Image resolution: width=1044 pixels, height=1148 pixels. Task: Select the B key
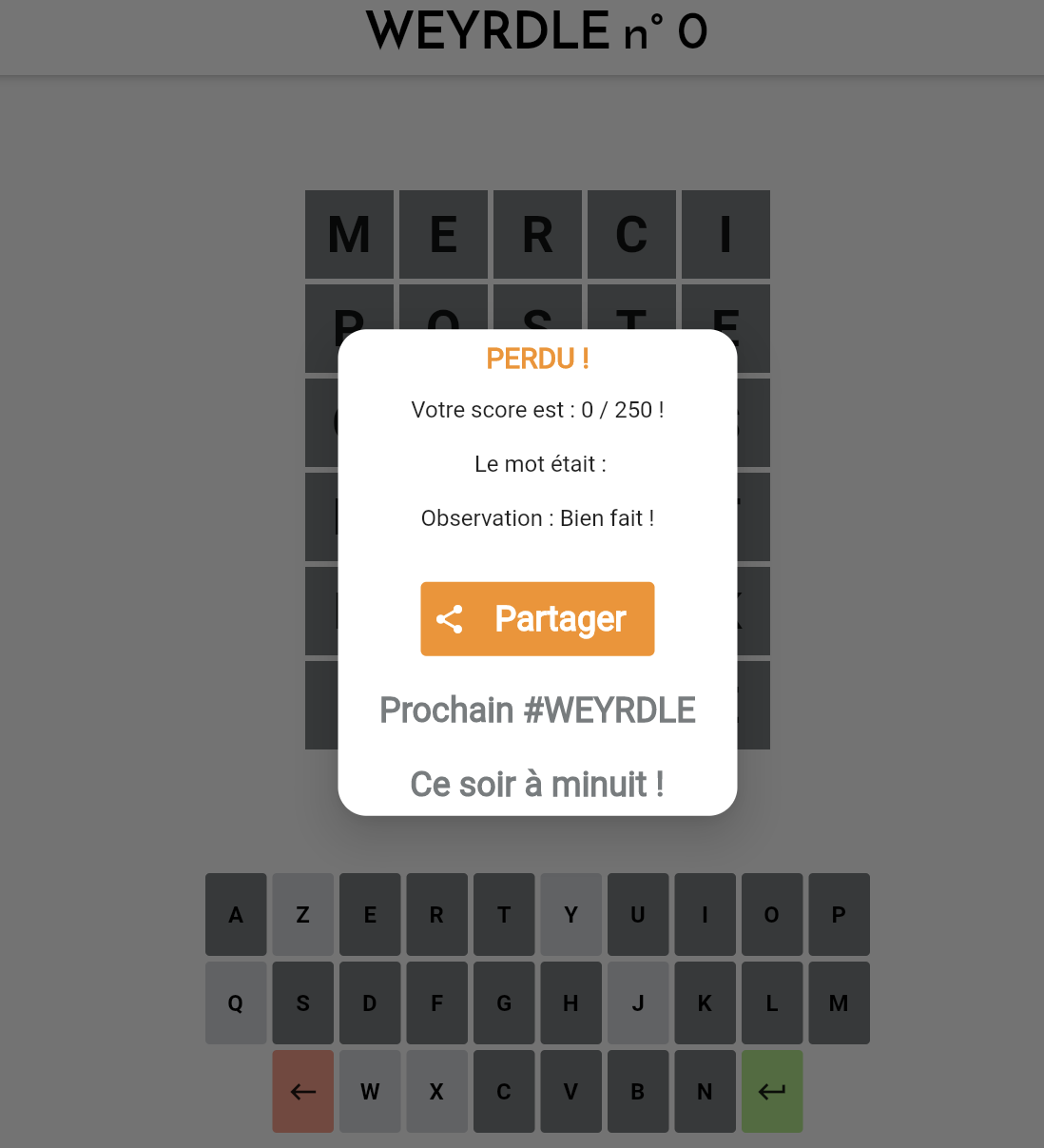(x=638, y=1091)
